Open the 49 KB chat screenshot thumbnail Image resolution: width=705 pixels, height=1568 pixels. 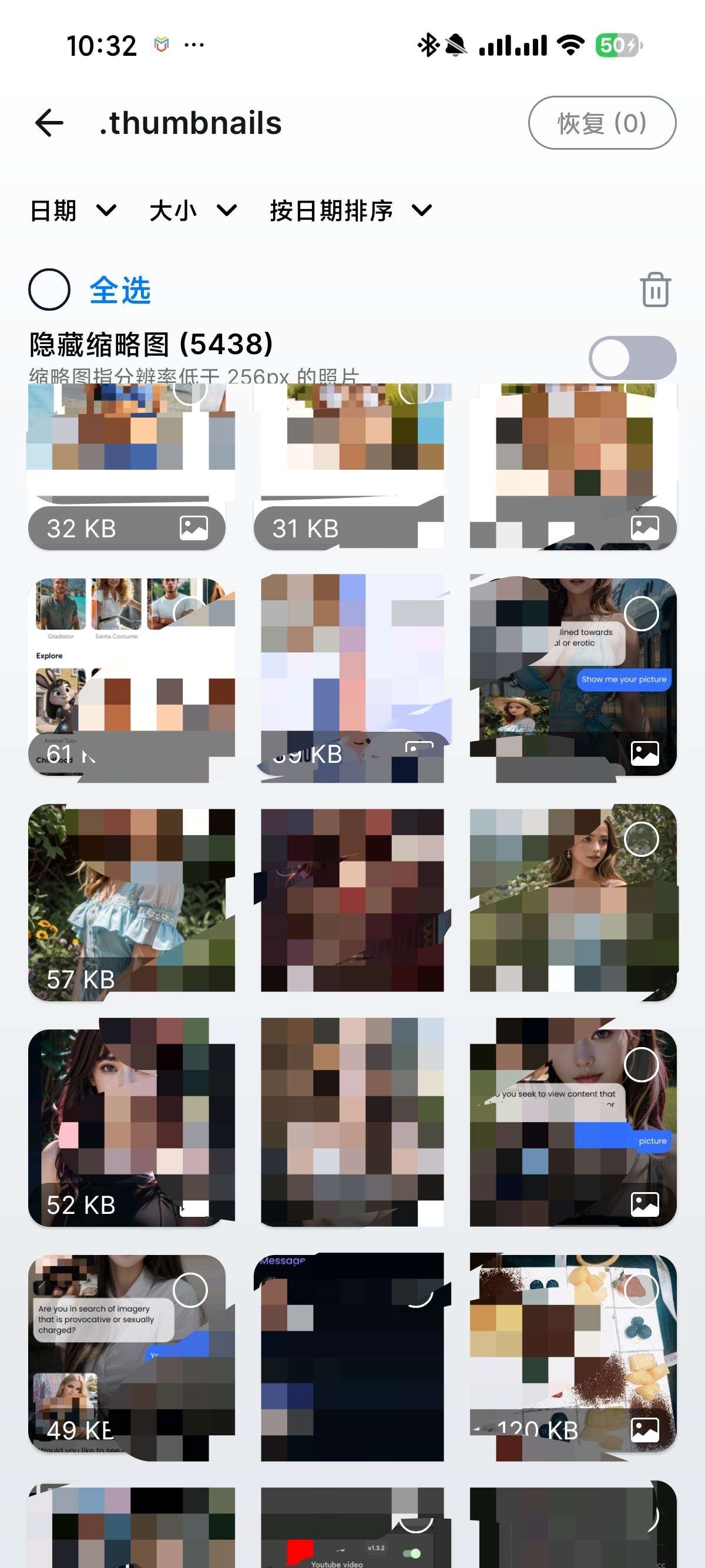[127, 1353]
